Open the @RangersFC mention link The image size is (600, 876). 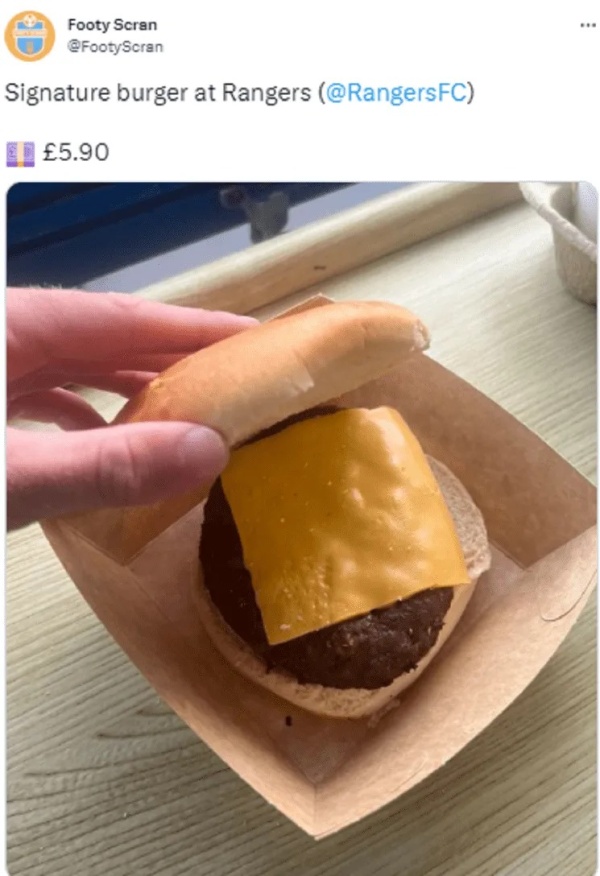[394, 93]
